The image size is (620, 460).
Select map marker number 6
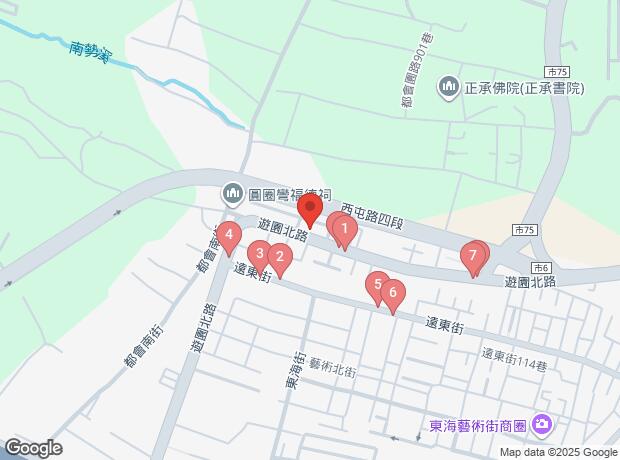click(392, 294)
